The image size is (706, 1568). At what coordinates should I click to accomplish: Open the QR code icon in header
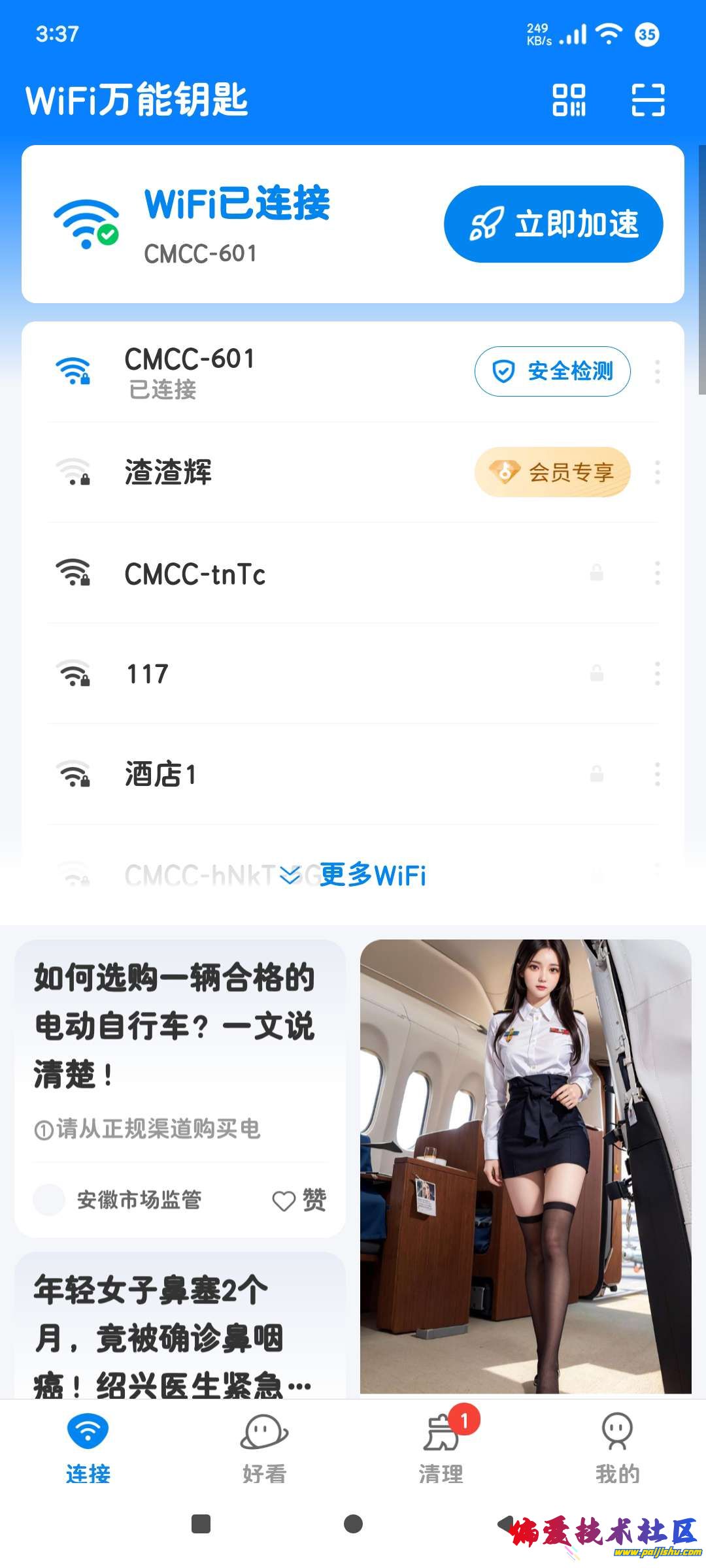pyautogui.click(x=569, y=100)
